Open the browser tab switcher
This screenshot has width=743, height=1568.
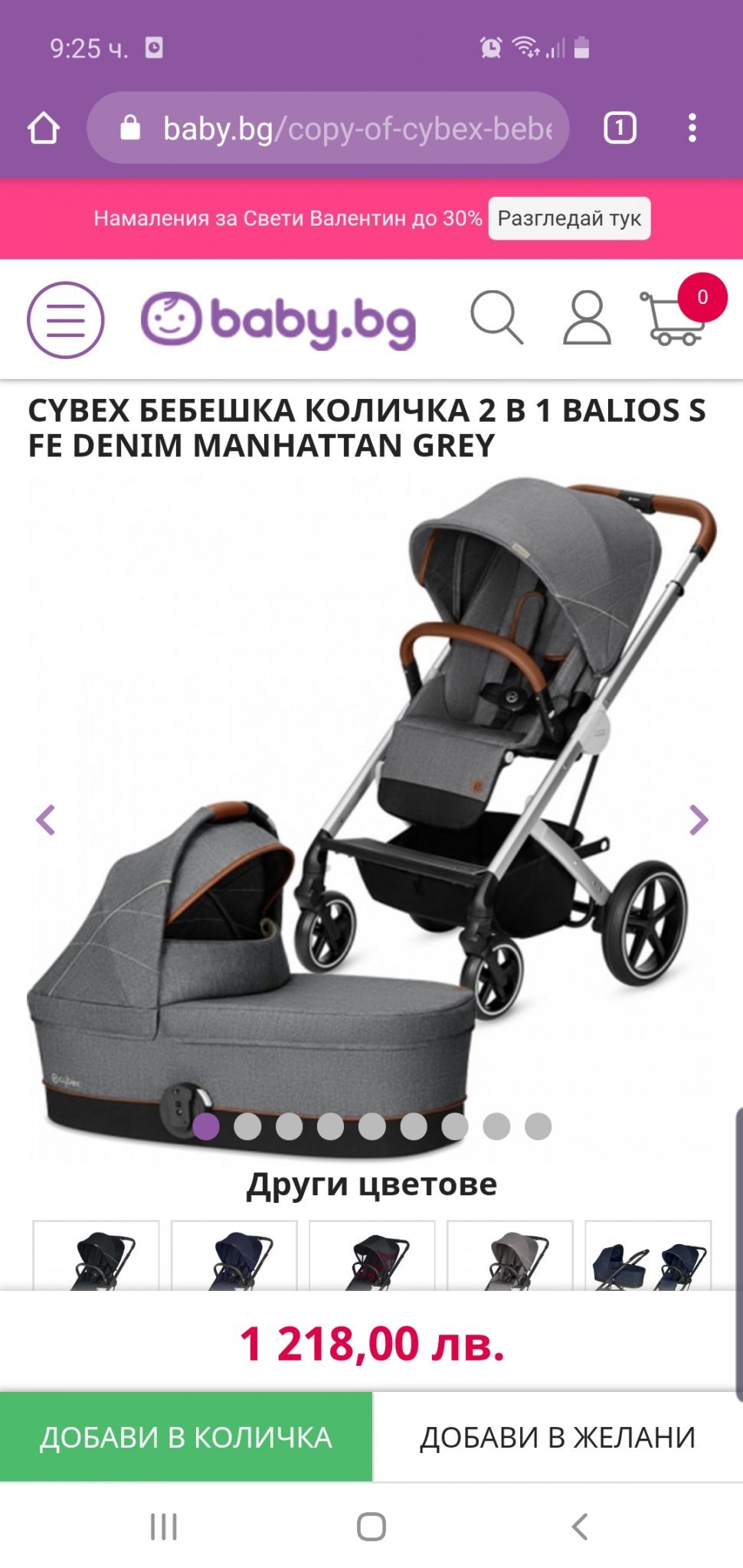(x=620, y=128)
